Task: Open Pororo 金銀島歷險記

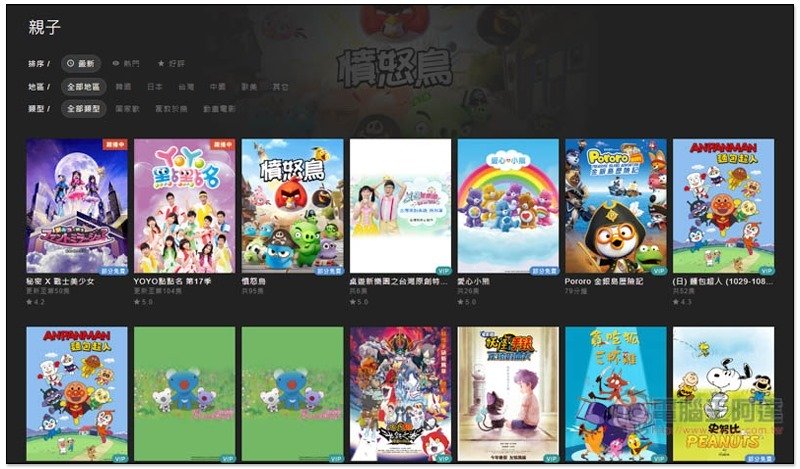Action: [x=615, y=206]
